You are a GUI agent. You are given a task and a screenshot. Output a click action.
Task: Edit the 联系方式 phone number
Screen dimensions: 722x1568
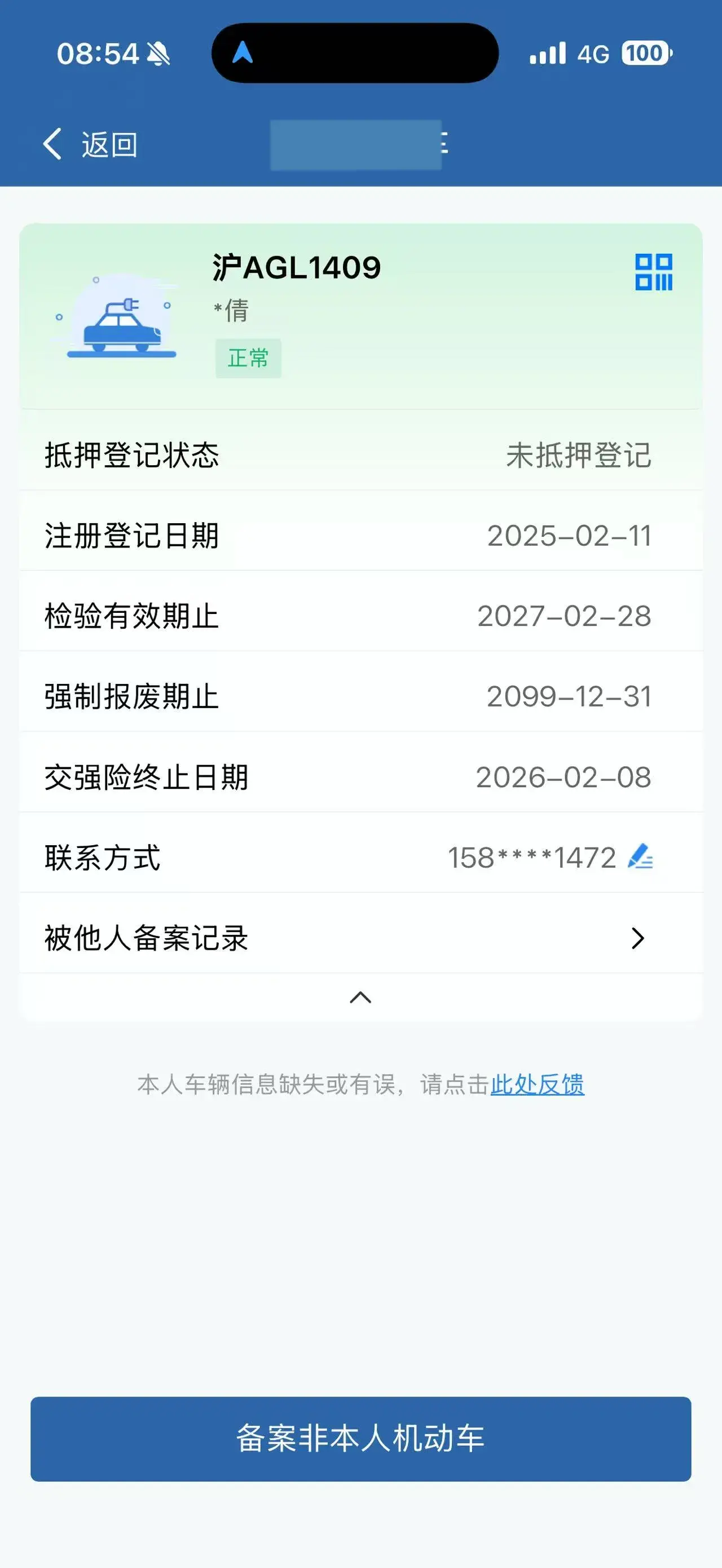[x=640, y=856]
